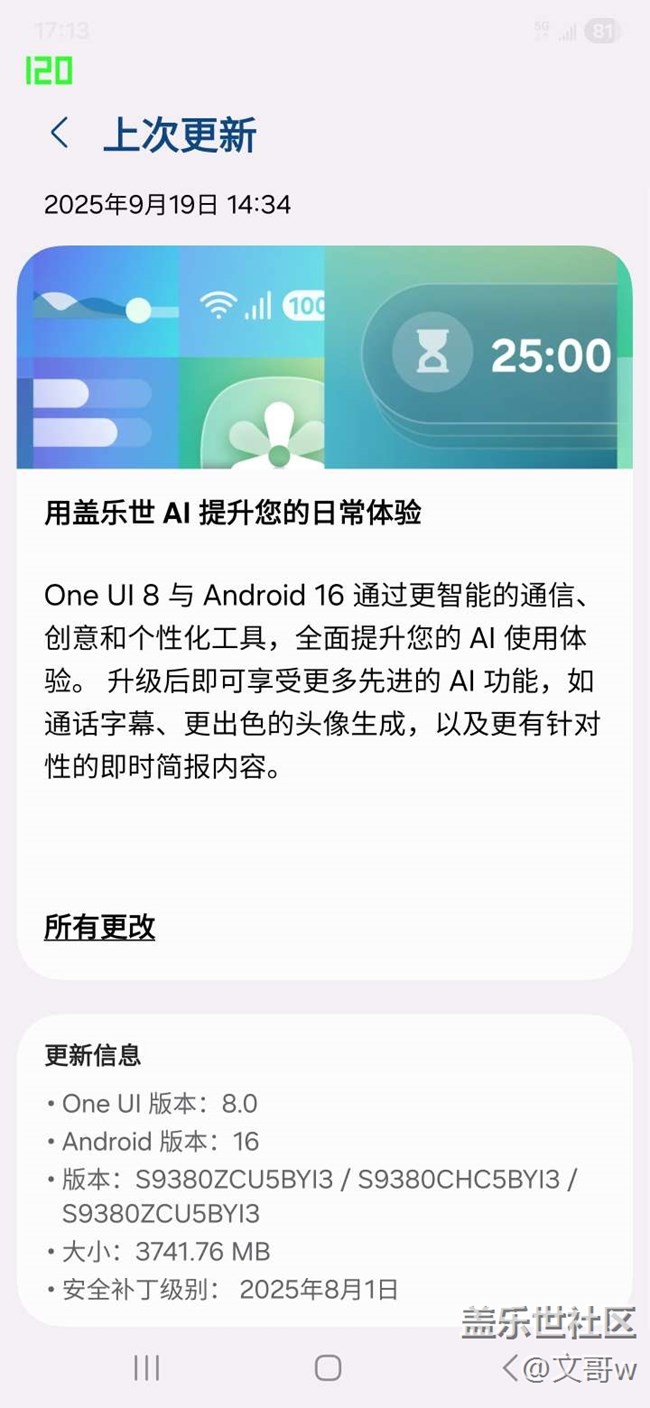
Task: Tap the system home button
Action: point(328,1367)
